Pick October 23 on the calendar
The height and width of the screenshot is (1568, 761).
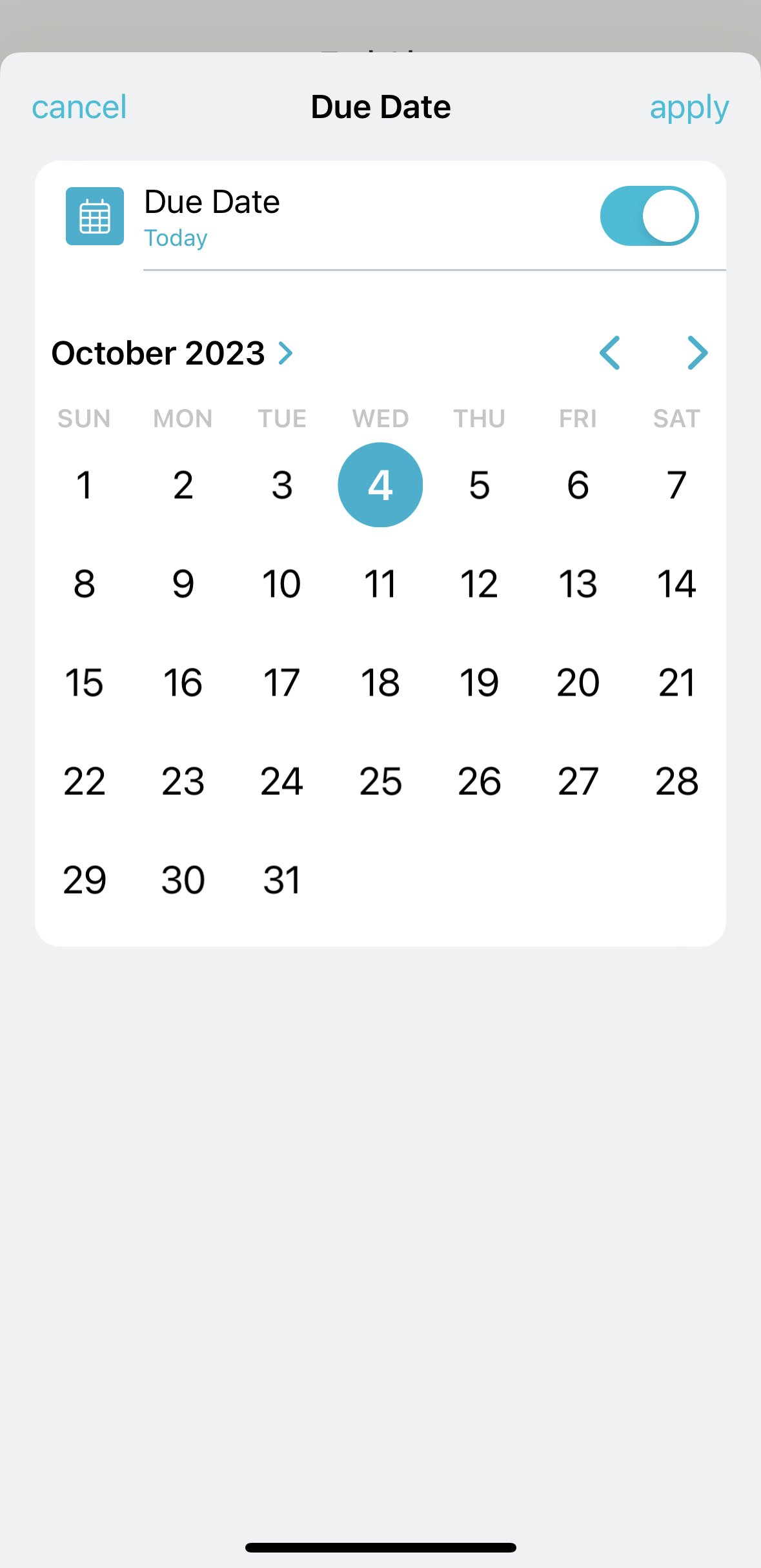(183, 781)
